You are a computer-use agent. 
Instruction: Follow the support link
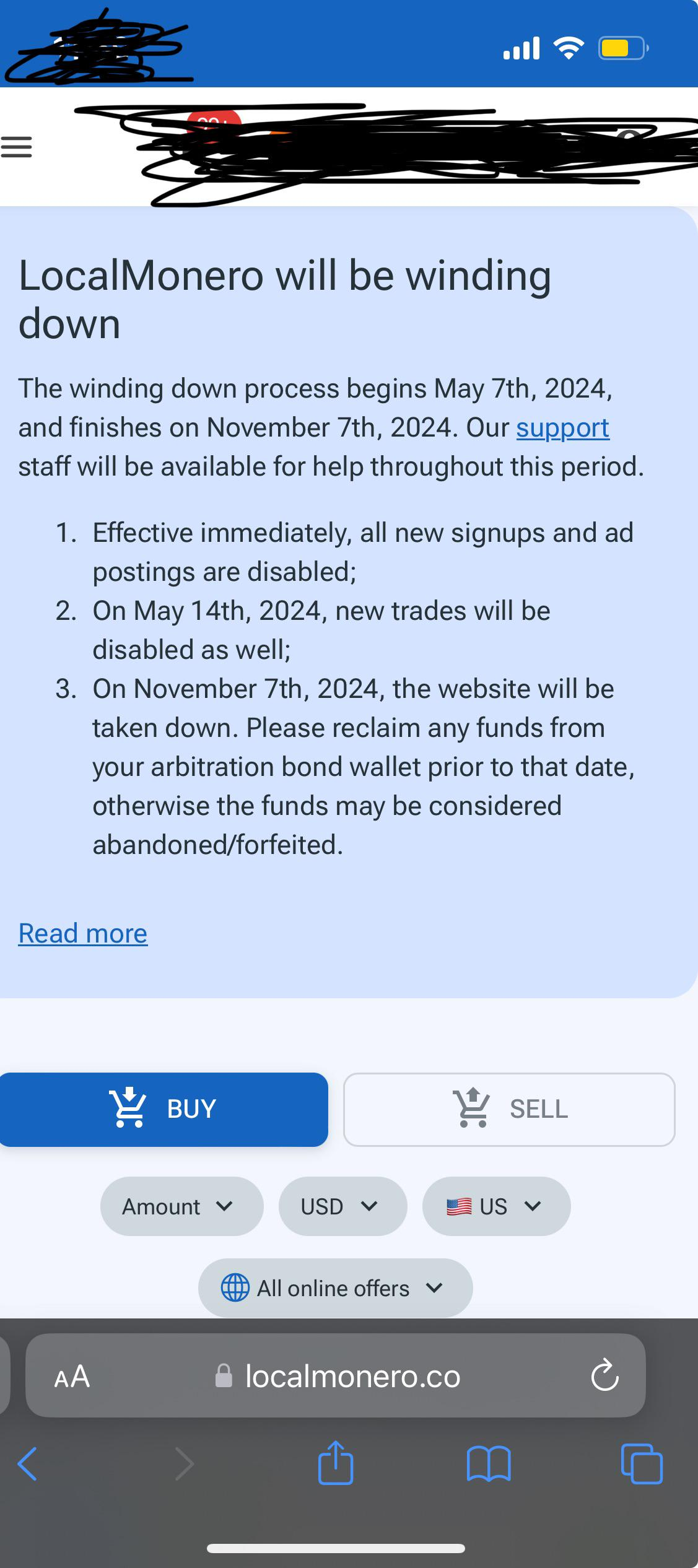pos(562,428)
